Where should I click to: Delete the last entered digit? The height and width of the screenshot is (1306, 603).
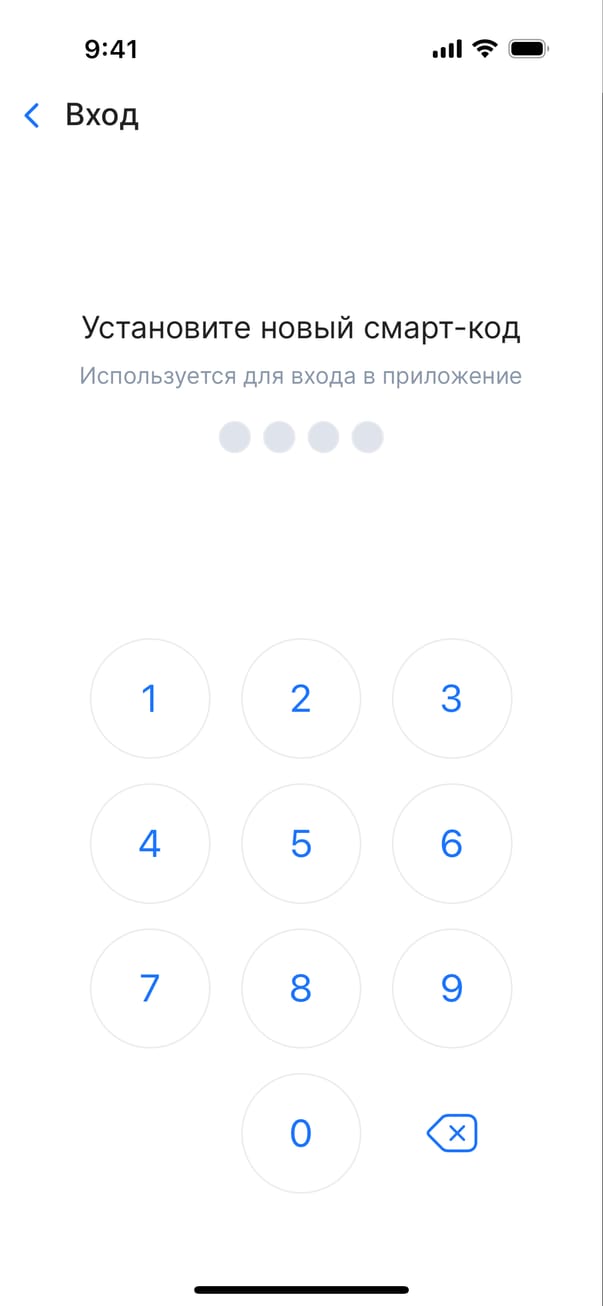pyautogui.click(x=451, y=1133)
